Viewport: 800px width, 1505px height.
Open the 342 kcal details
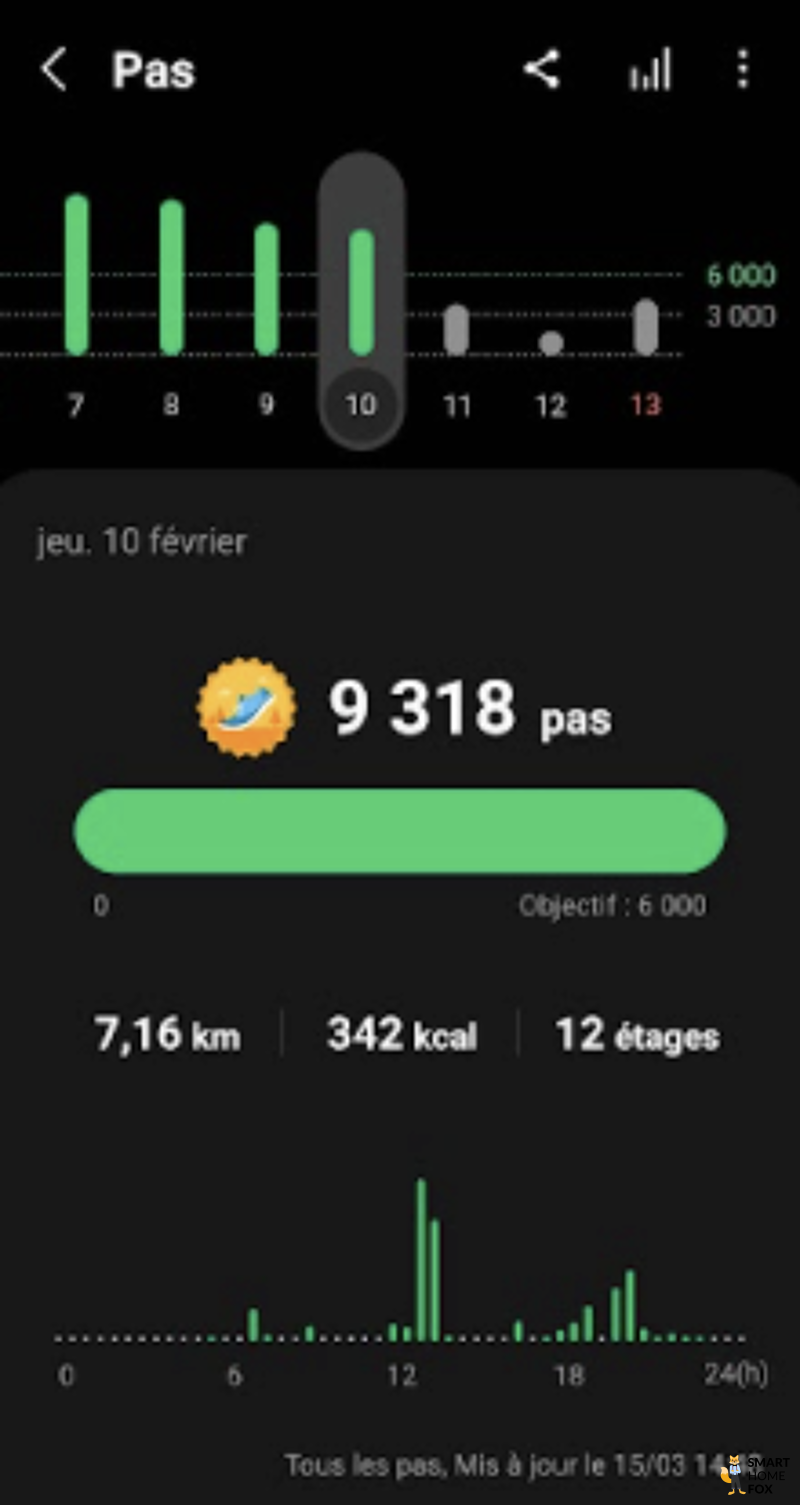pos(400,1035)
